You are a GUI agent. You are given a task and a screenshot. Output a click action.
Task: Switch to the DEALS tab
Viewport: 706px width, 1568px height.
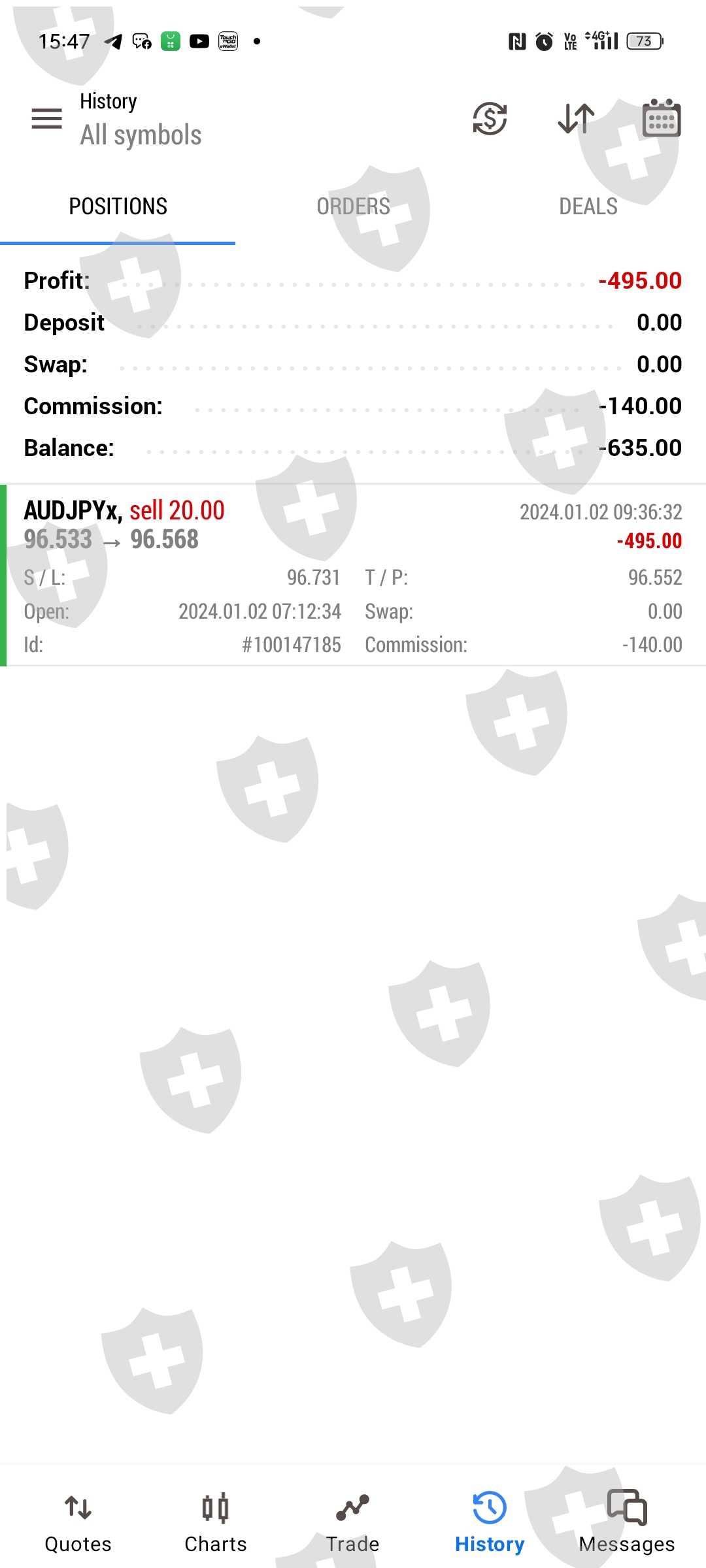click(x=588, y=206)
